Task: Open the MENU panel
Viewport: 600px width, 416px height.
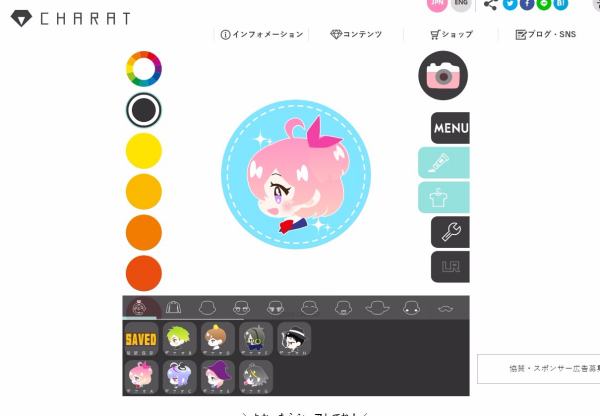Action: coord(450,128)
